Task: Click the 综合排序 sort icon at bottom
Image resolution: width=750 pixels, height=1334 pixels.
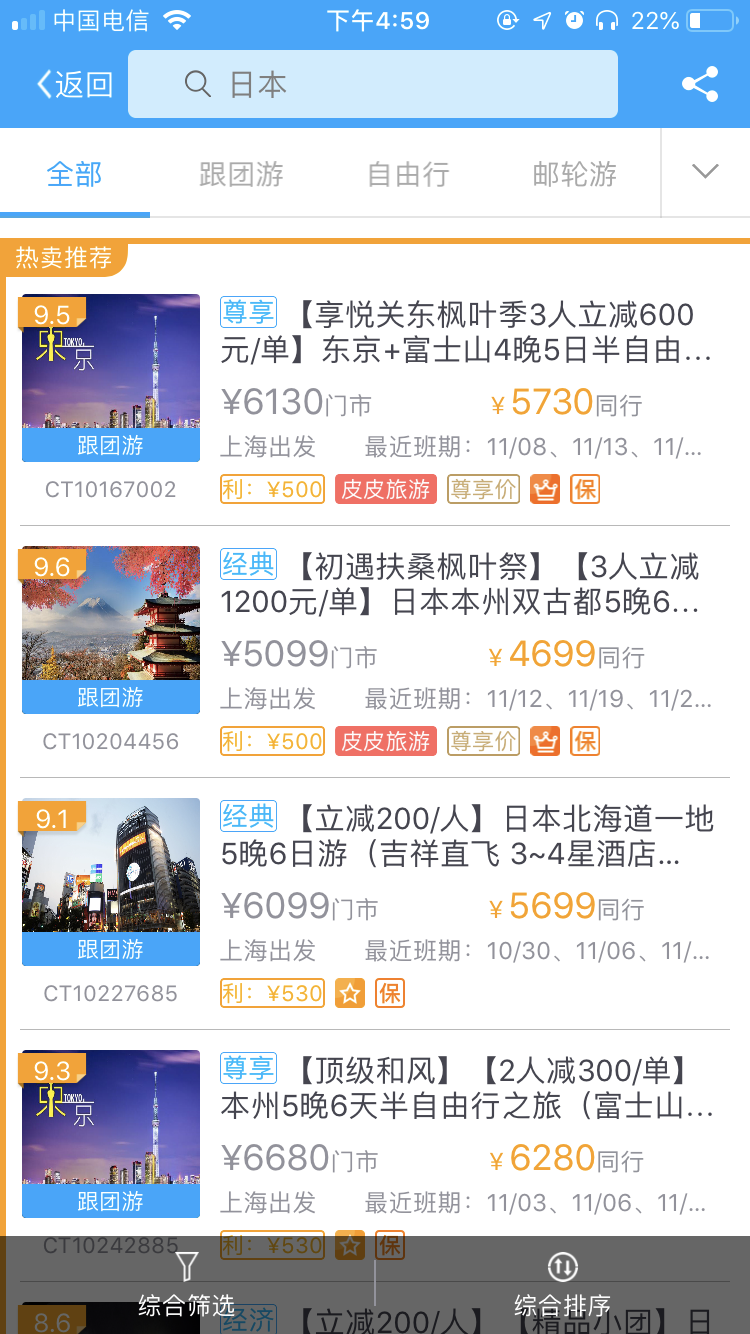Action: click(562, 1266)
